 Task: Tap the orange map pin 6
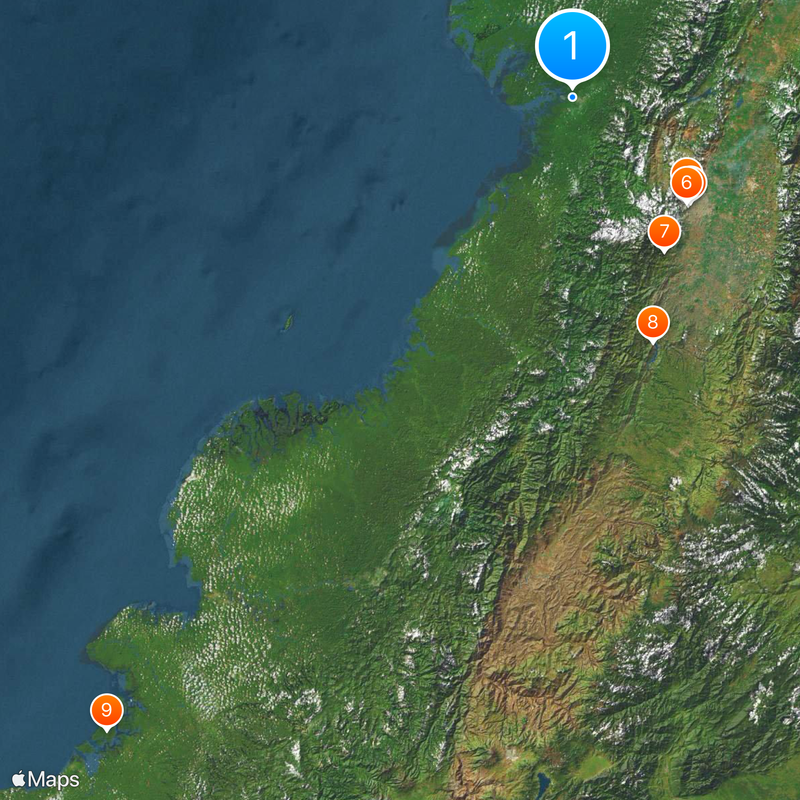click(x=687, y=183)
